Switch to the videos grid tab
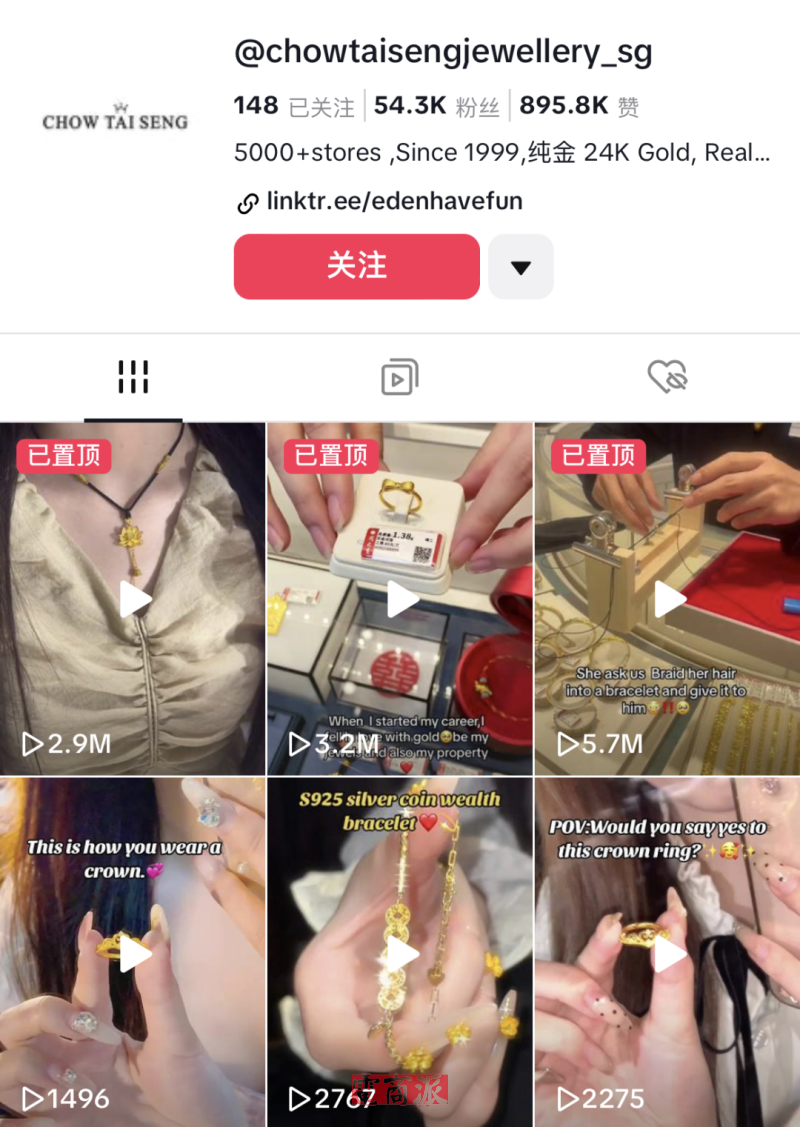This screenshot has width=800, height=1127. point(133,377)
